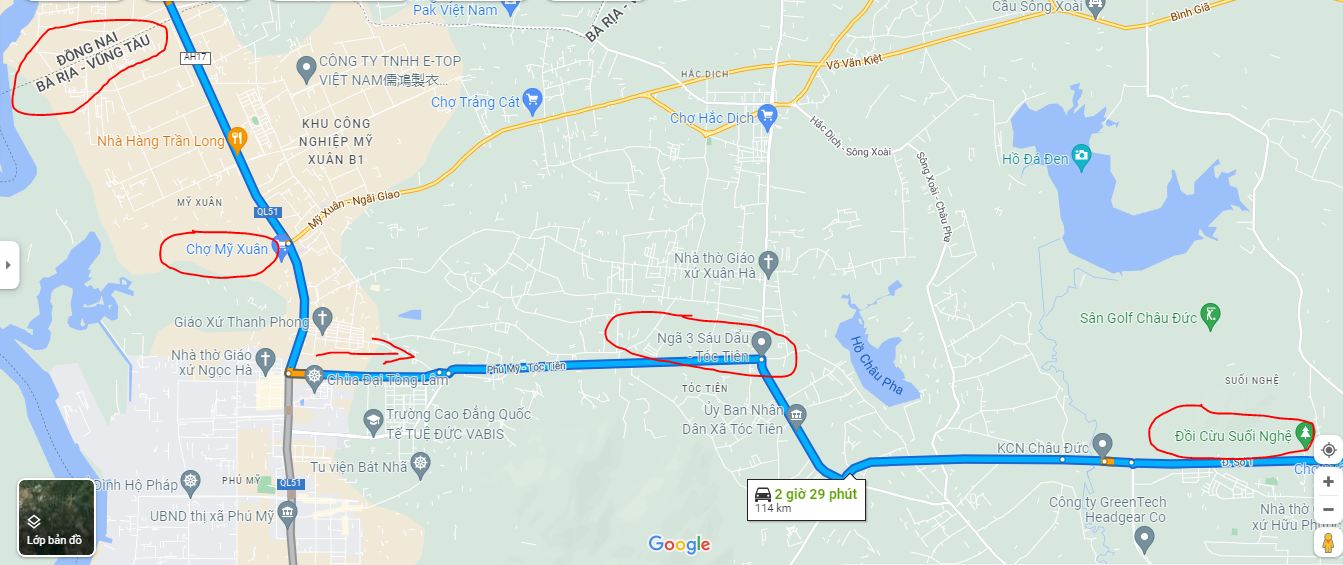Open the Chợ Mỹ Xuân place marker
1343x565 pixels.
[282, 249]
